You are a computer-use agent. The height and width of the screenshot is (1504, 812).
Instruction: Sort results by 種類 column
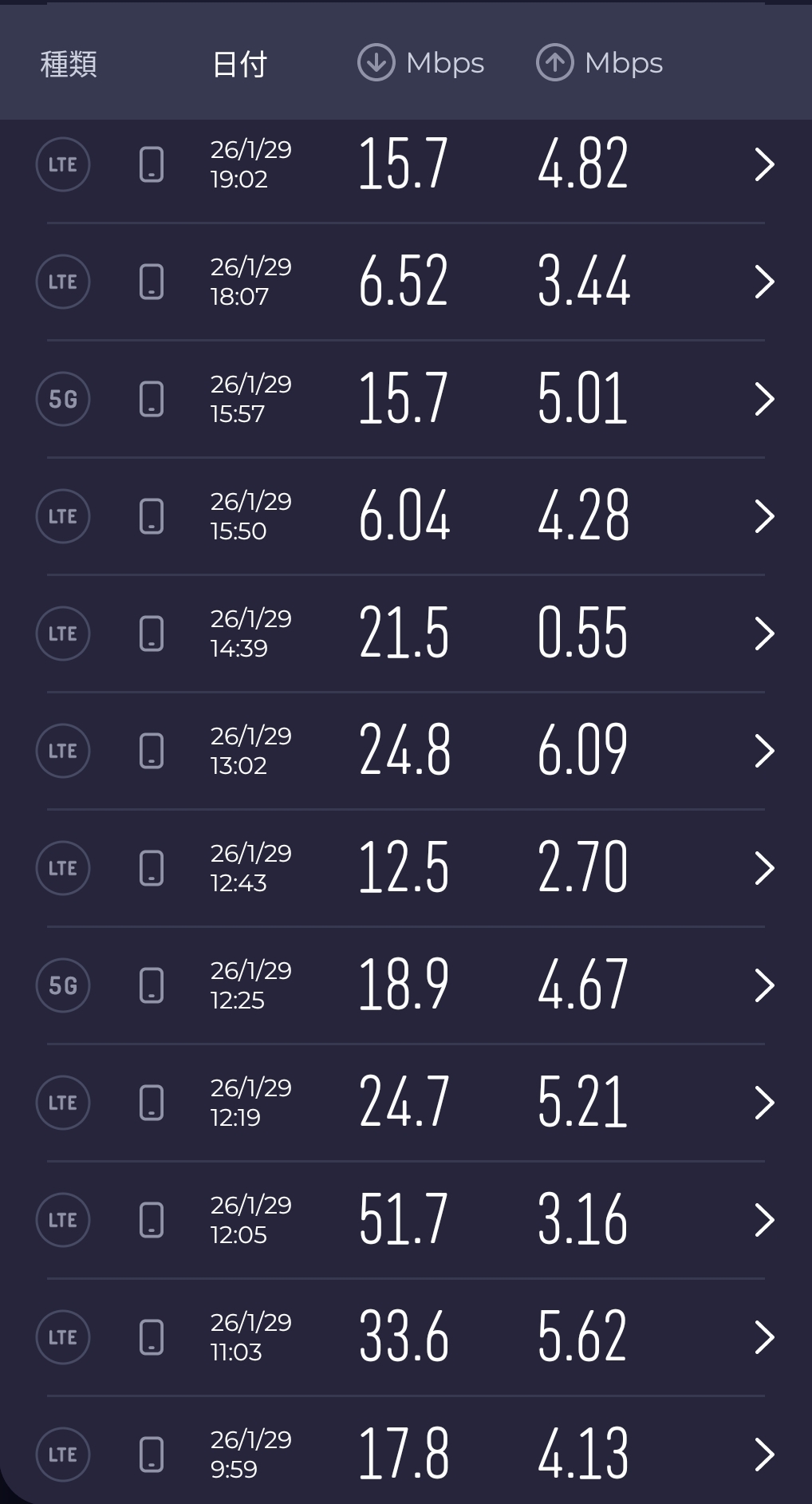[x=69, y=64]
